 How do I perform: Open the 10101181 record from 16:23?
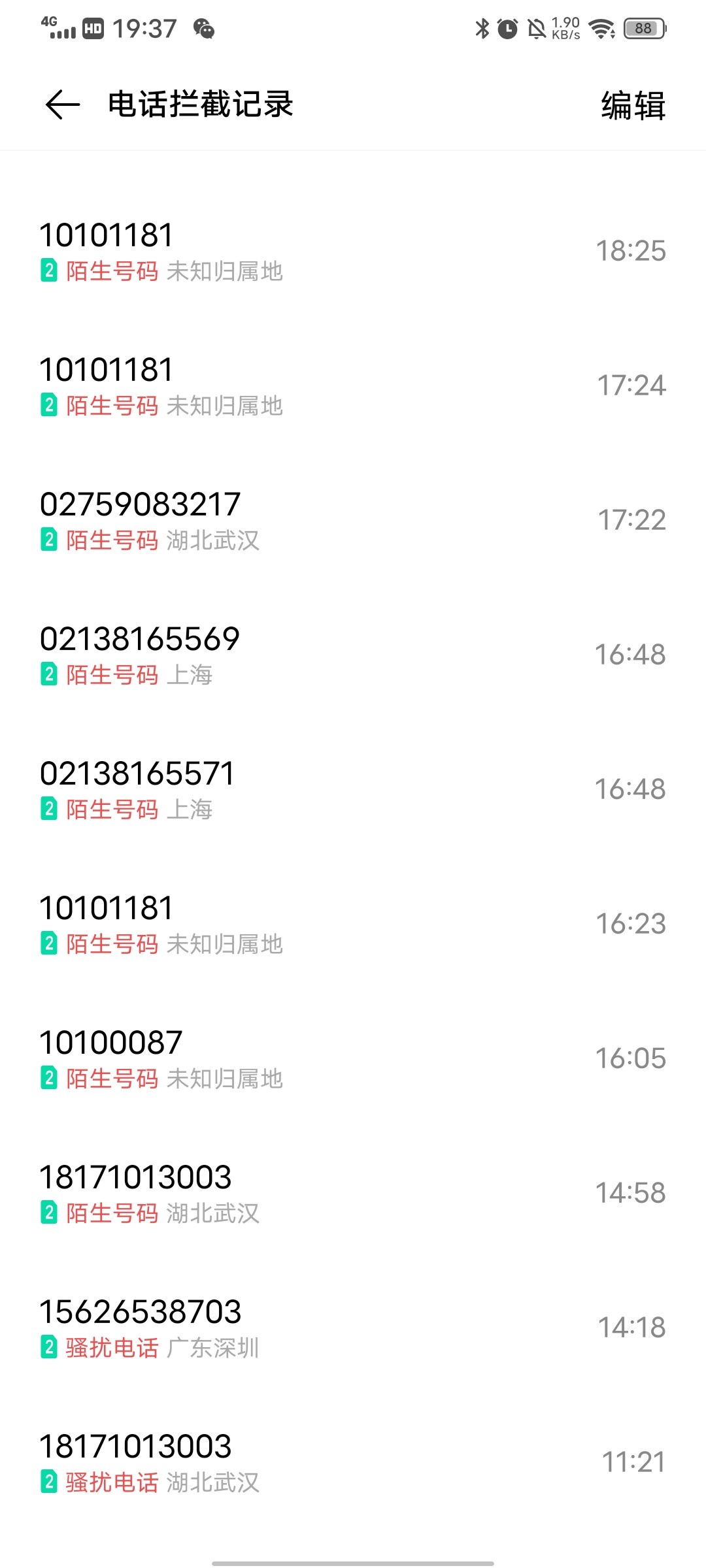coord(353,925)
